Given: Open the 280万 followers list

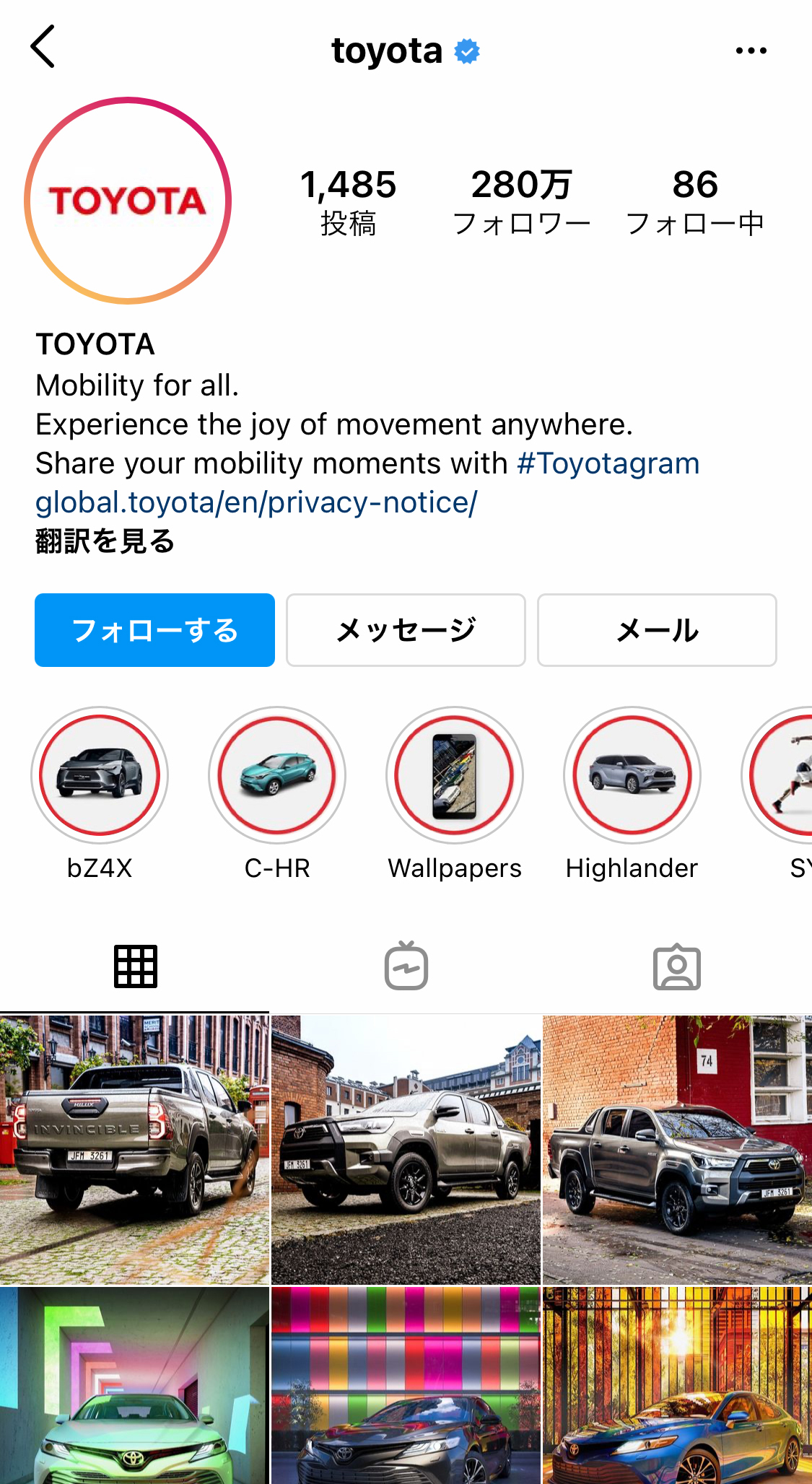Looking at the screenshot, I should click(x=521, y=202).
